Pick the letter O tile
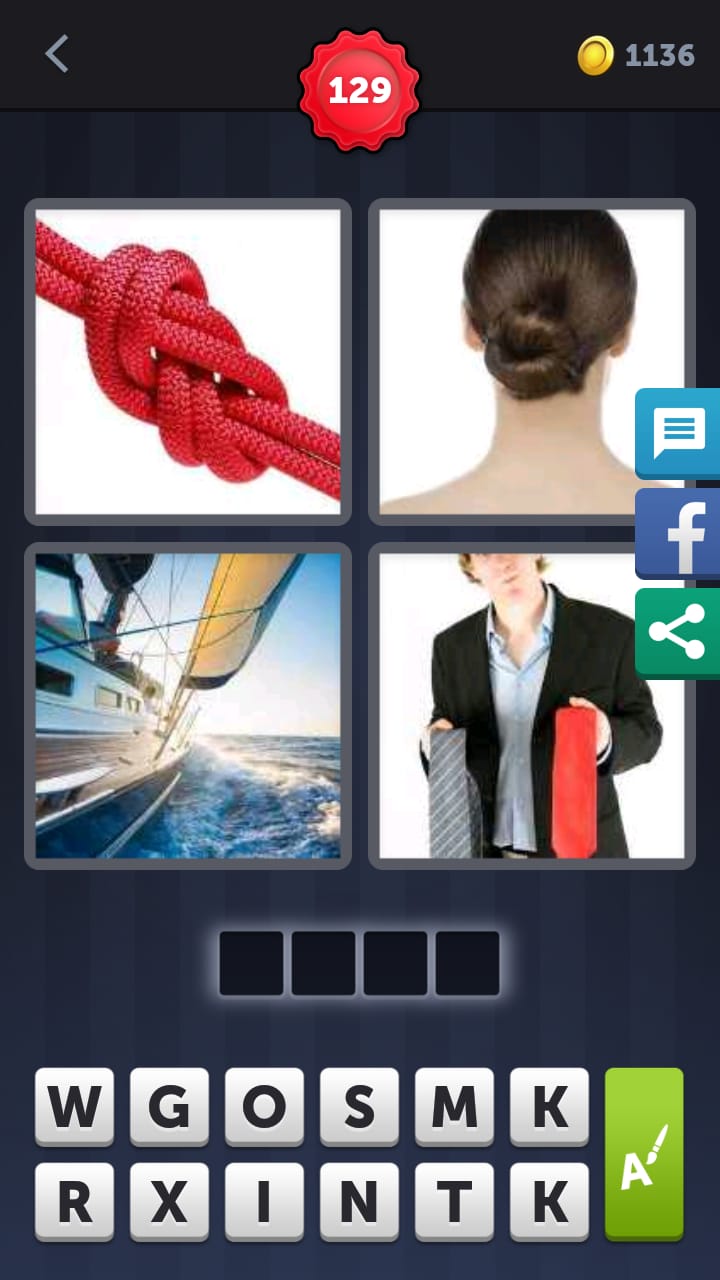This screenshot has height=1280, width=720. tap(264, 1106)
